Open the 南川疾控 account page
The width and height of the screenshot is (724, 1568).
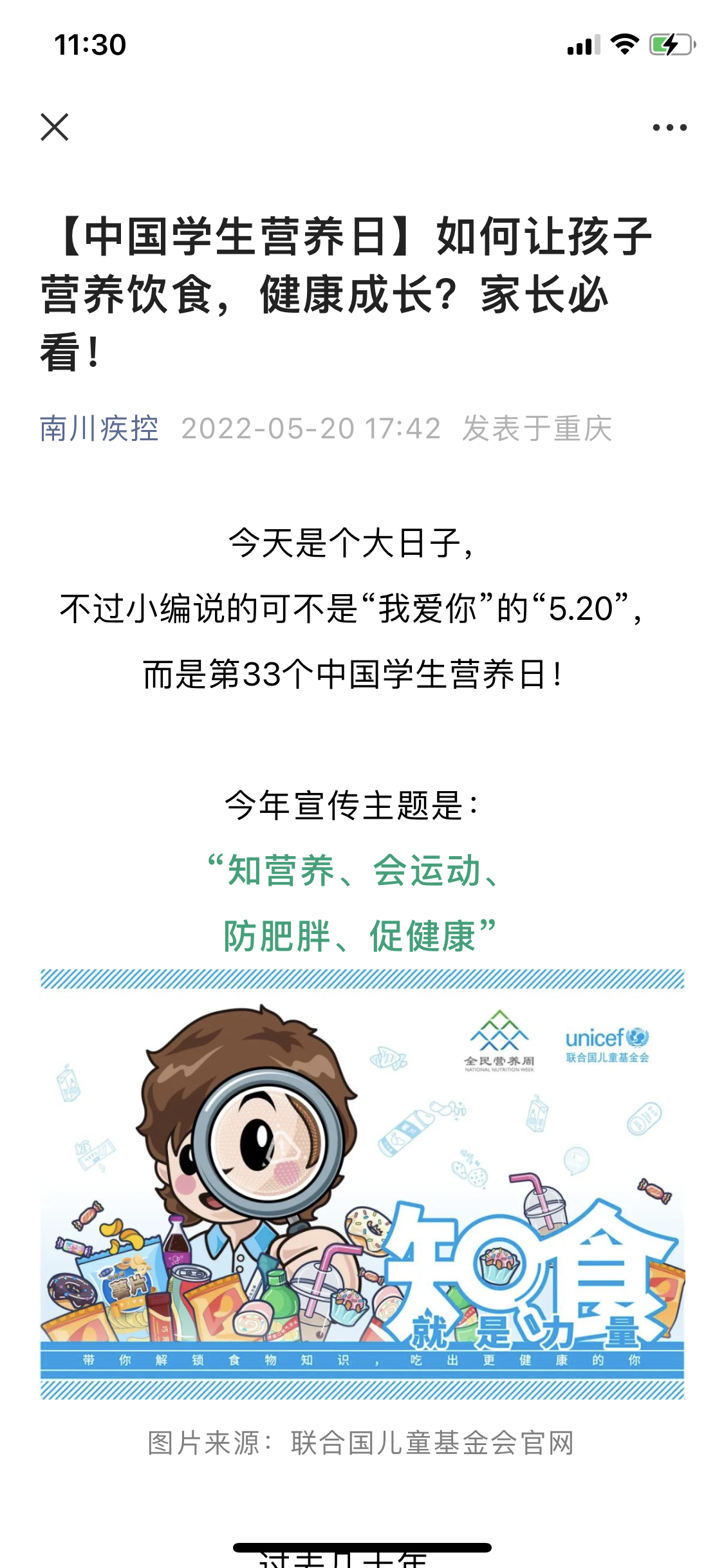click(99, 429)
